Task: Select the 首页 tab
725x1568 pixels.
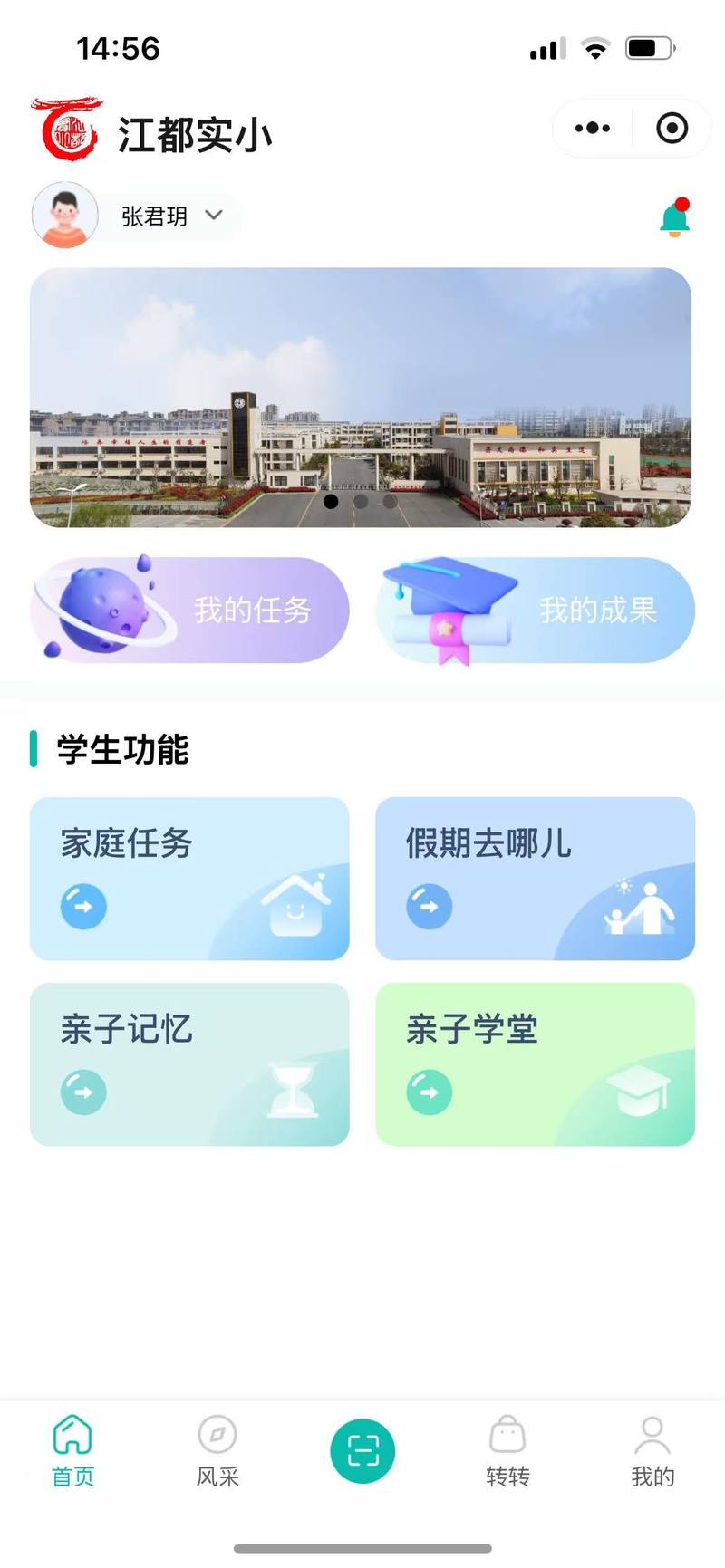Action: pyautogui.click(x=72, y=1451)
